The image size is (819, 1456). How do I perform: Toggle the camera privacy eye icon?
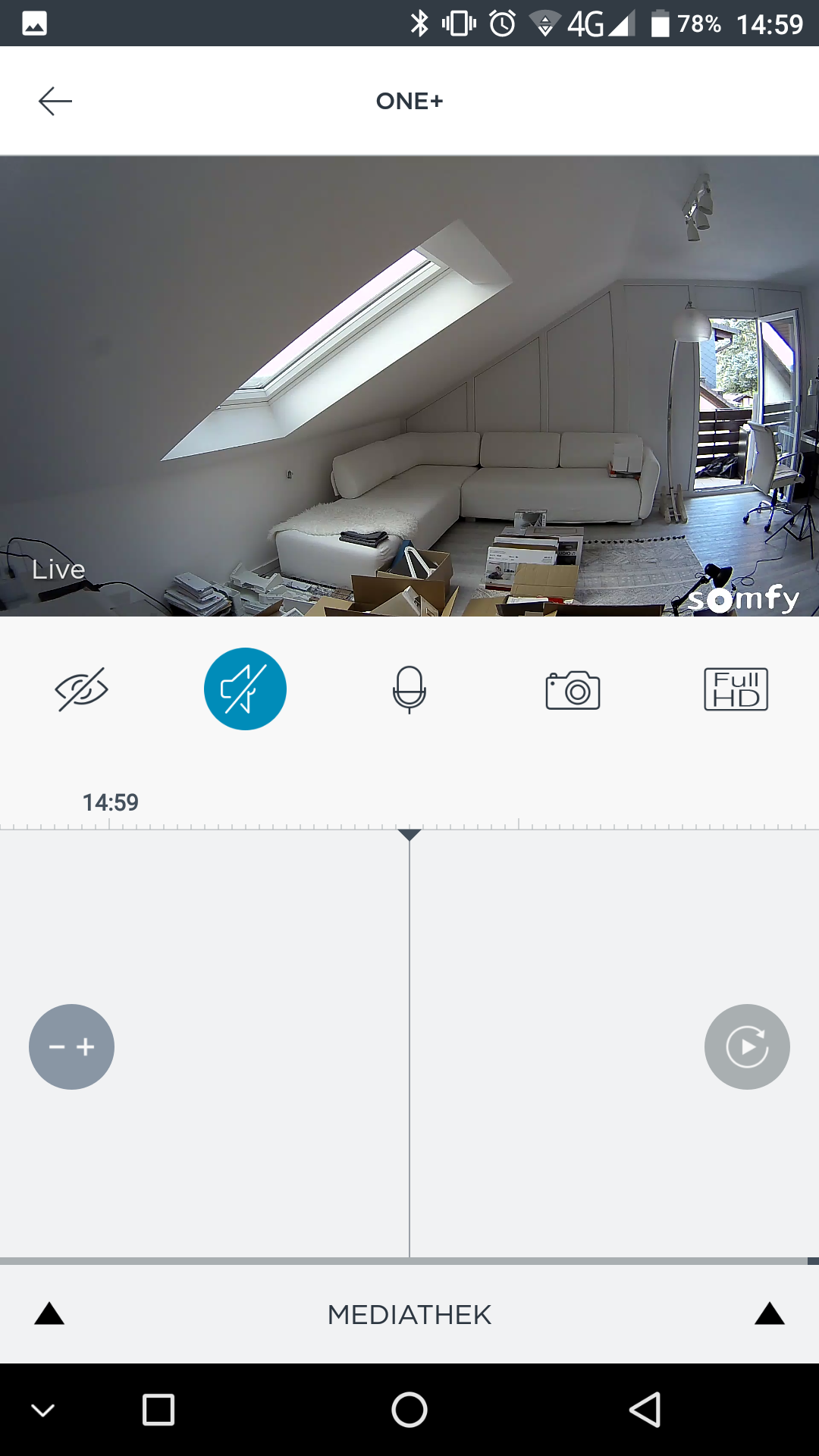click(x=81, y=689)
